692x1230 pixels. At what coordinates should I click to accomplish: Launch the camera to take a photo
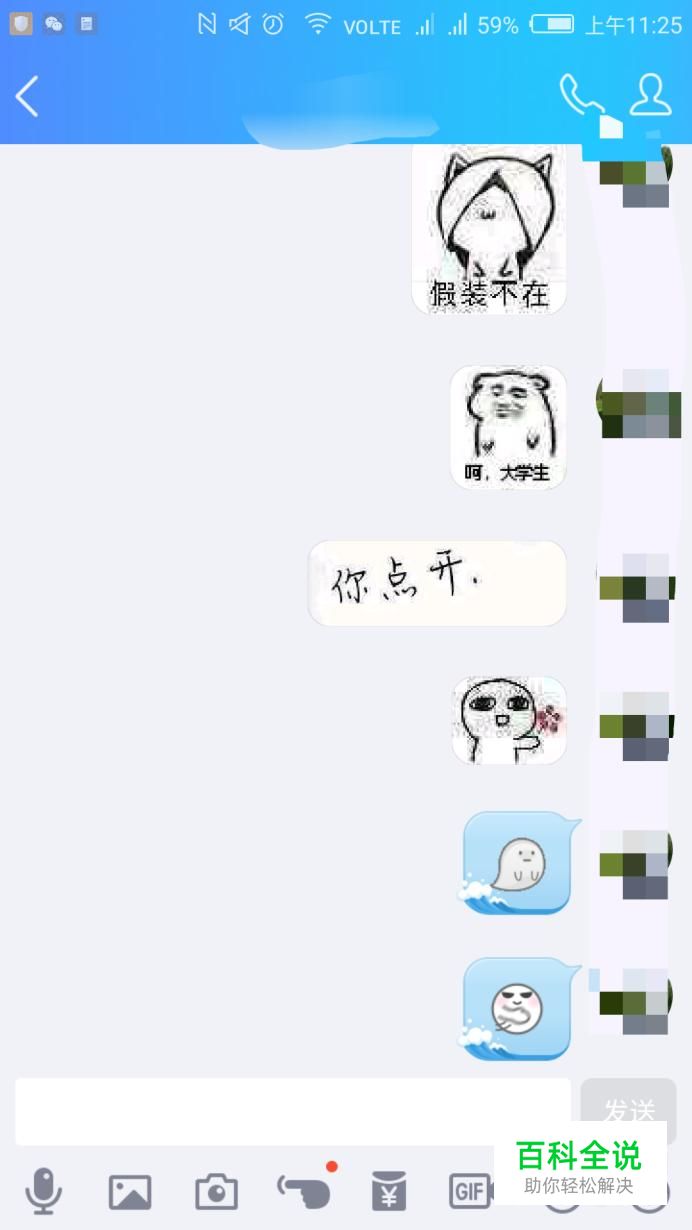click(x=216, y=1191)
